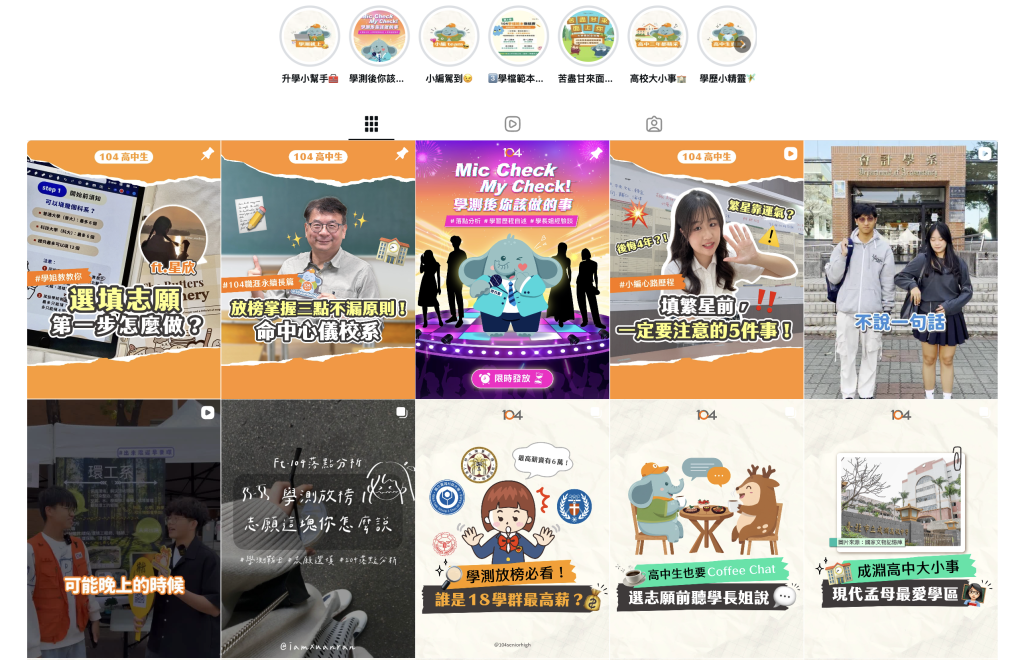Open the pinned post 選填志願第一步怎麼做
Viewport: 1024px width, 660px height.
pos(123,269)
